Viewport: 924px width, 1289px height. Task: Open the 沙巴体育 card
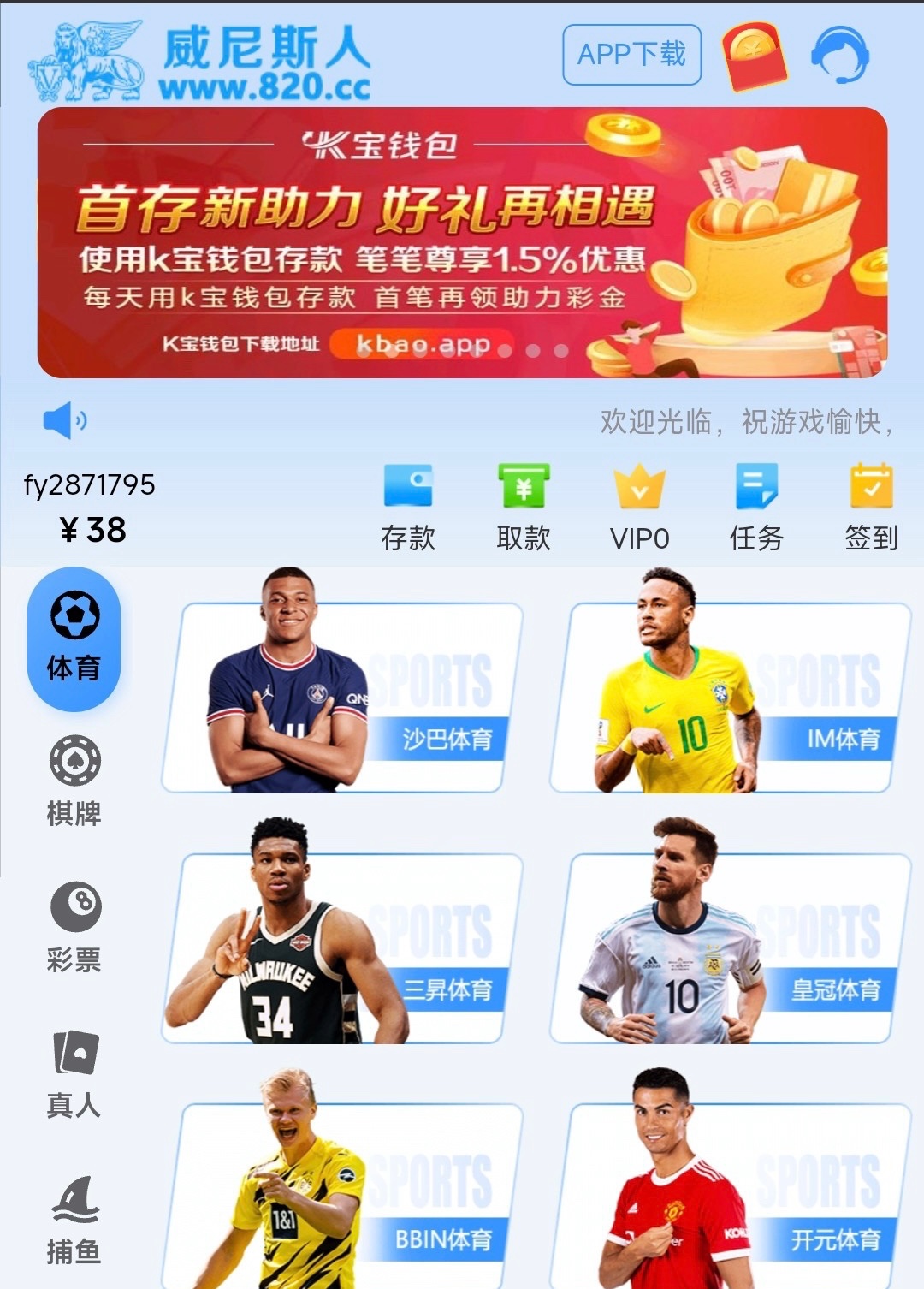342,698
